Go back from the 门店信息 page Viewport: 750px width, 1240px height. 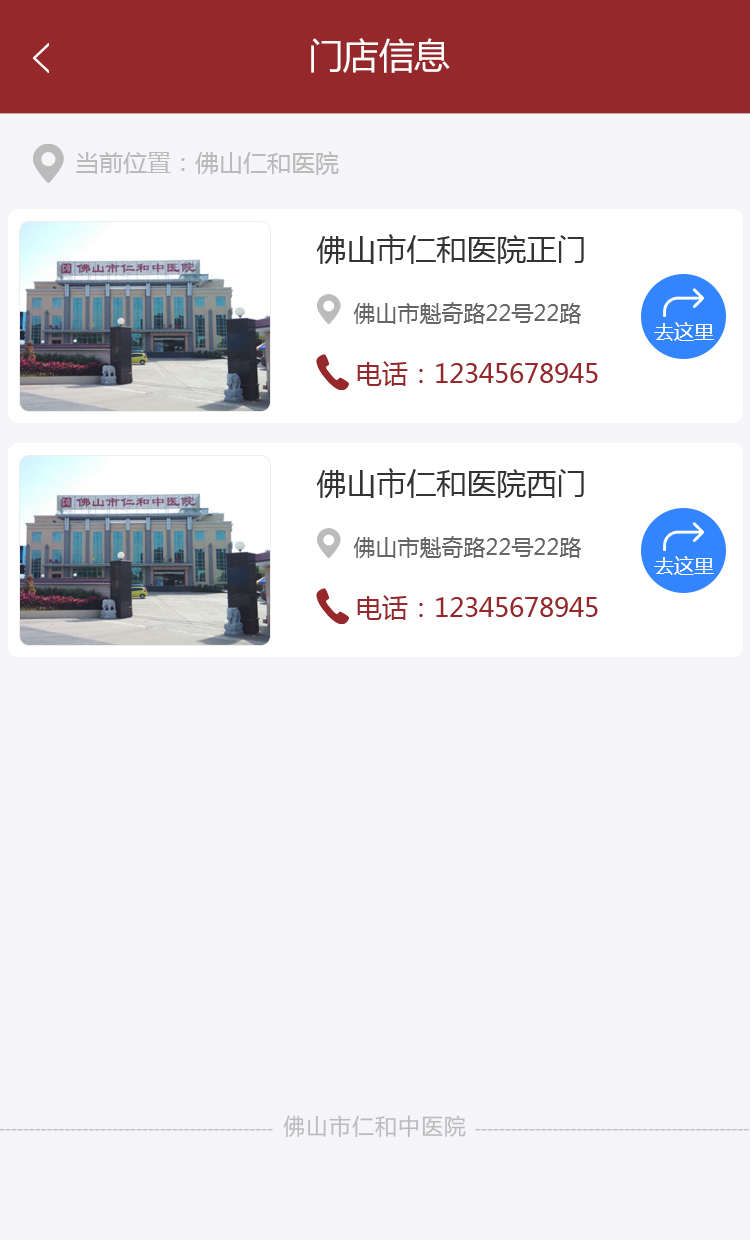[41, 58]
